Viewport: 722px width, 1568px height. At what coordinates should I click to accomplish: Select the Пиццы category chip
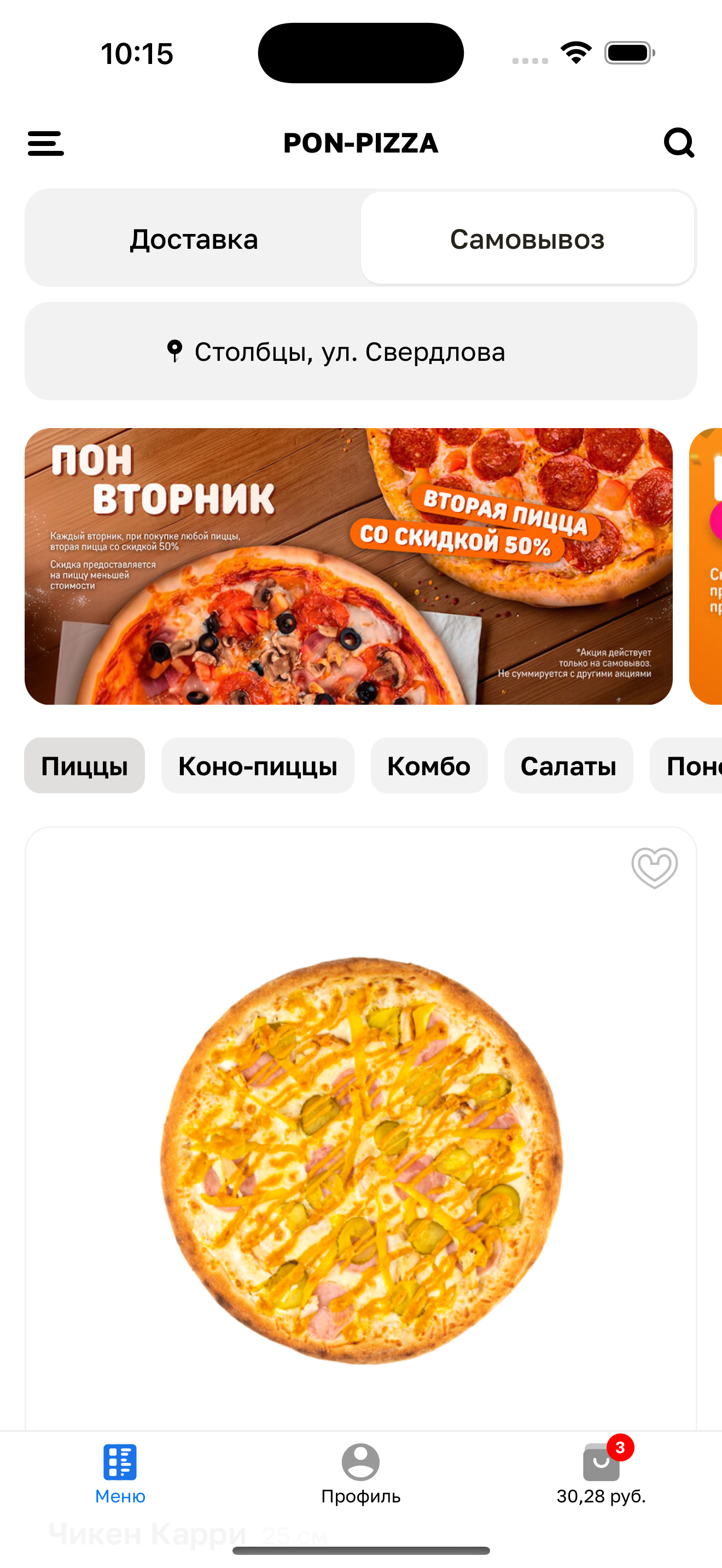click(x=85, y=766)
